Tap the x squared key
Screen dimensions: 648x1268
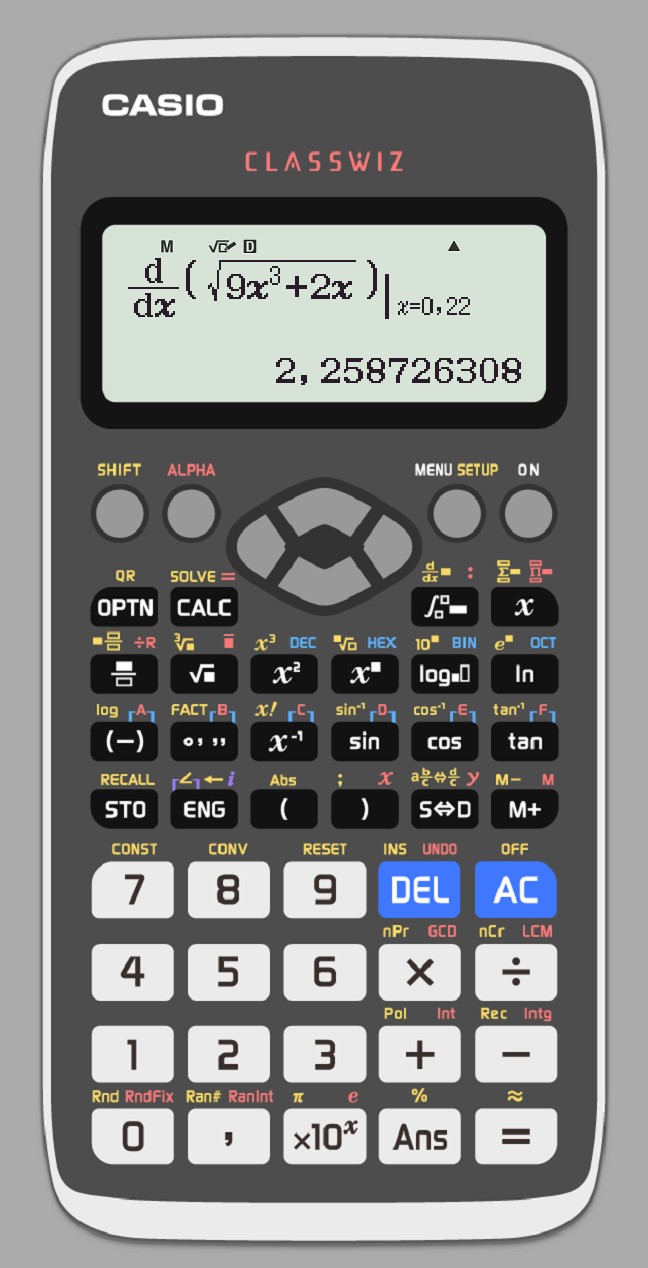coord(284,674)
